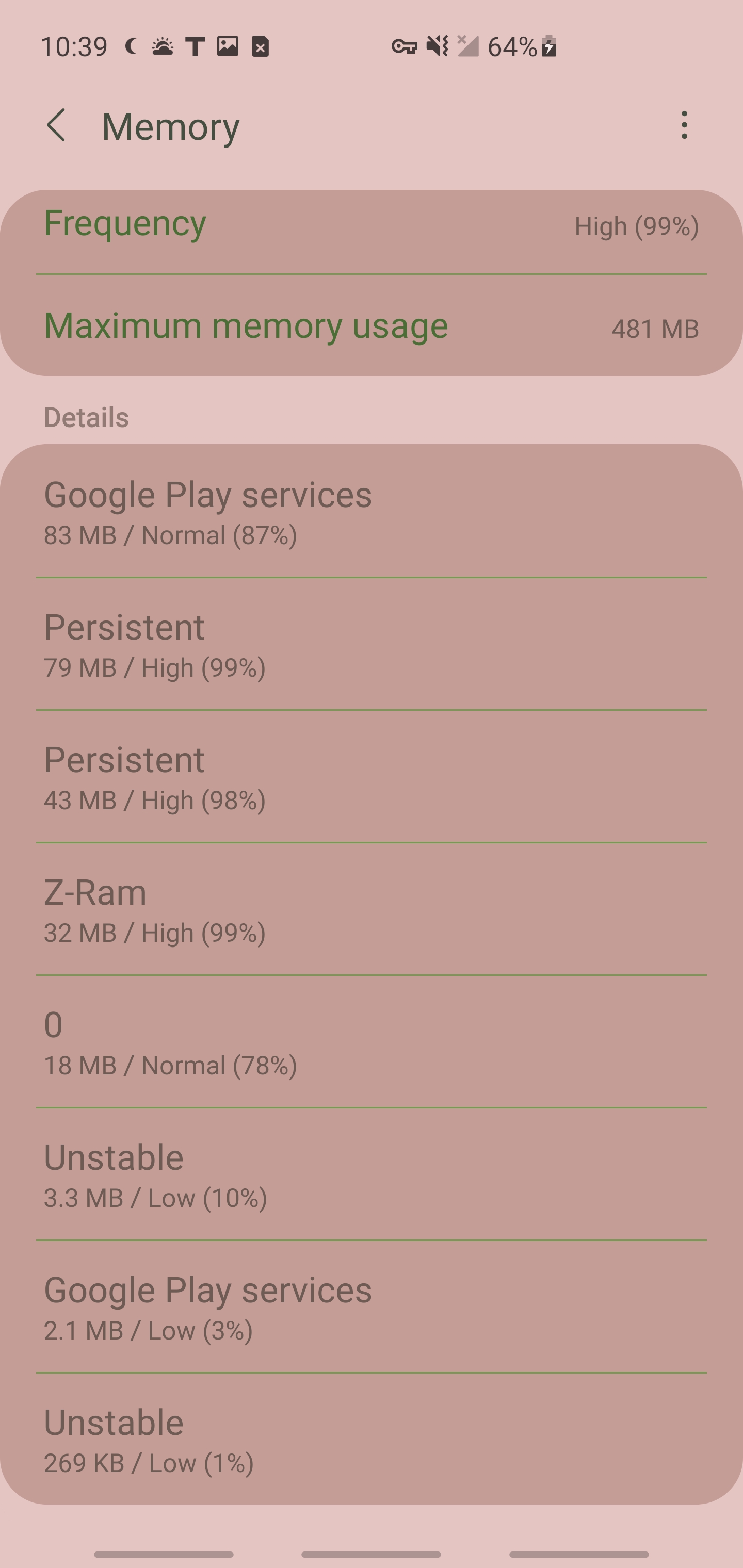743x1568 pixels.
Task: Open the three-dot overflow menu
Action: pyautogui.click(x=684, y=125)
